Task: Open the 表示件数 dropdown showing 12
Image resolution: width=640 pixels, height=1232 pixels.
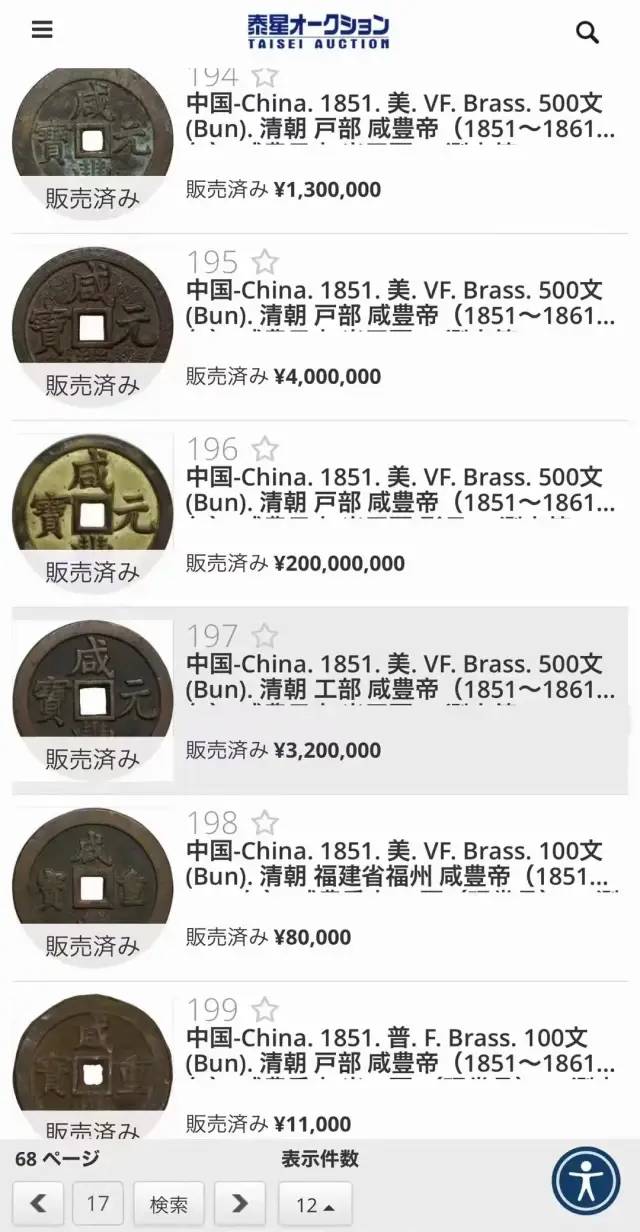Action: 315,1204
